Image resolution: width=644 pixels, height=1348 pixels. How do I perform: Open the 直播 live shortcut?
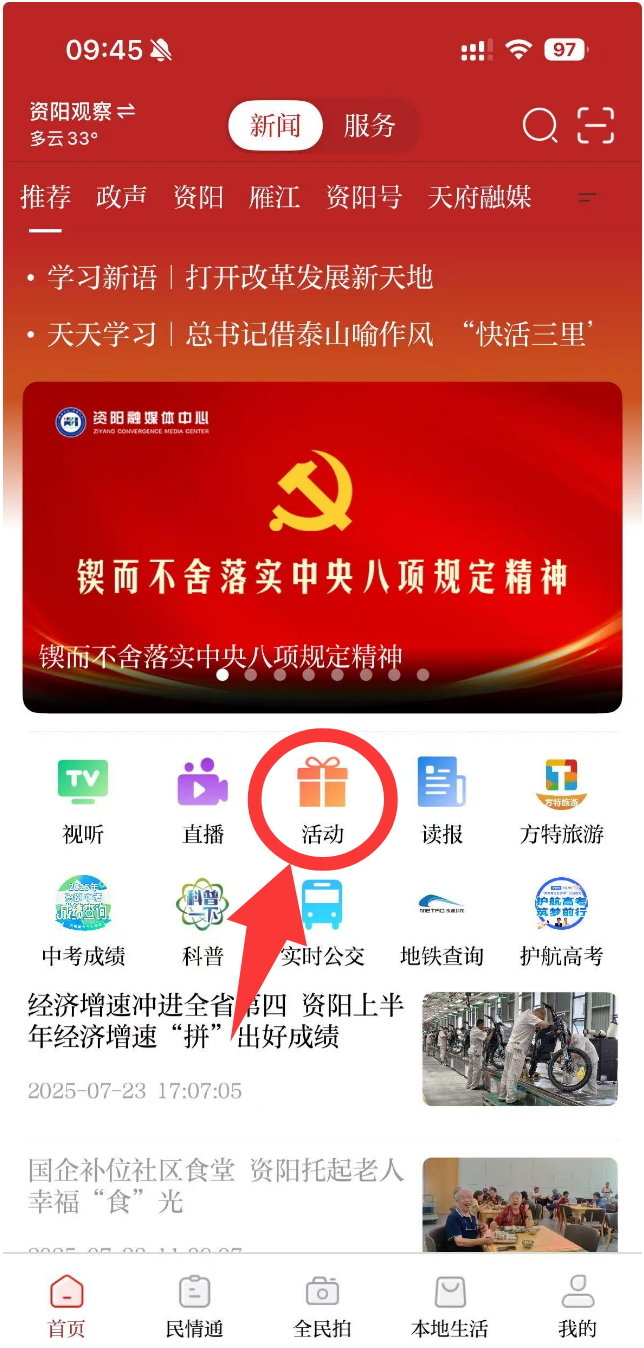pos(203,800)
